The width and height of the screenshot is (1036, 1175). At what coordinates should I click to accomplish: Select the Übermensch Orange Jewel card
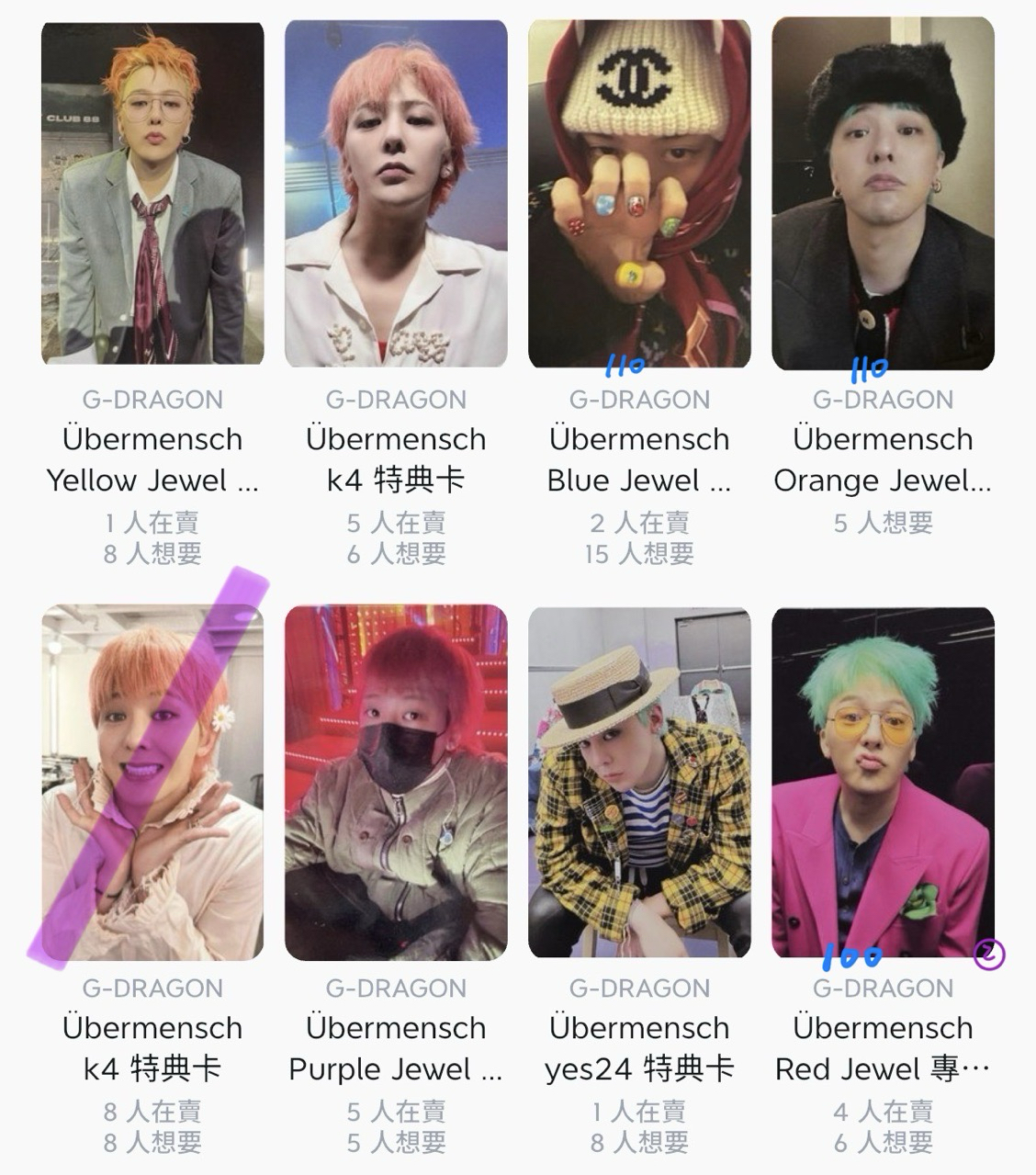[883, 193]
